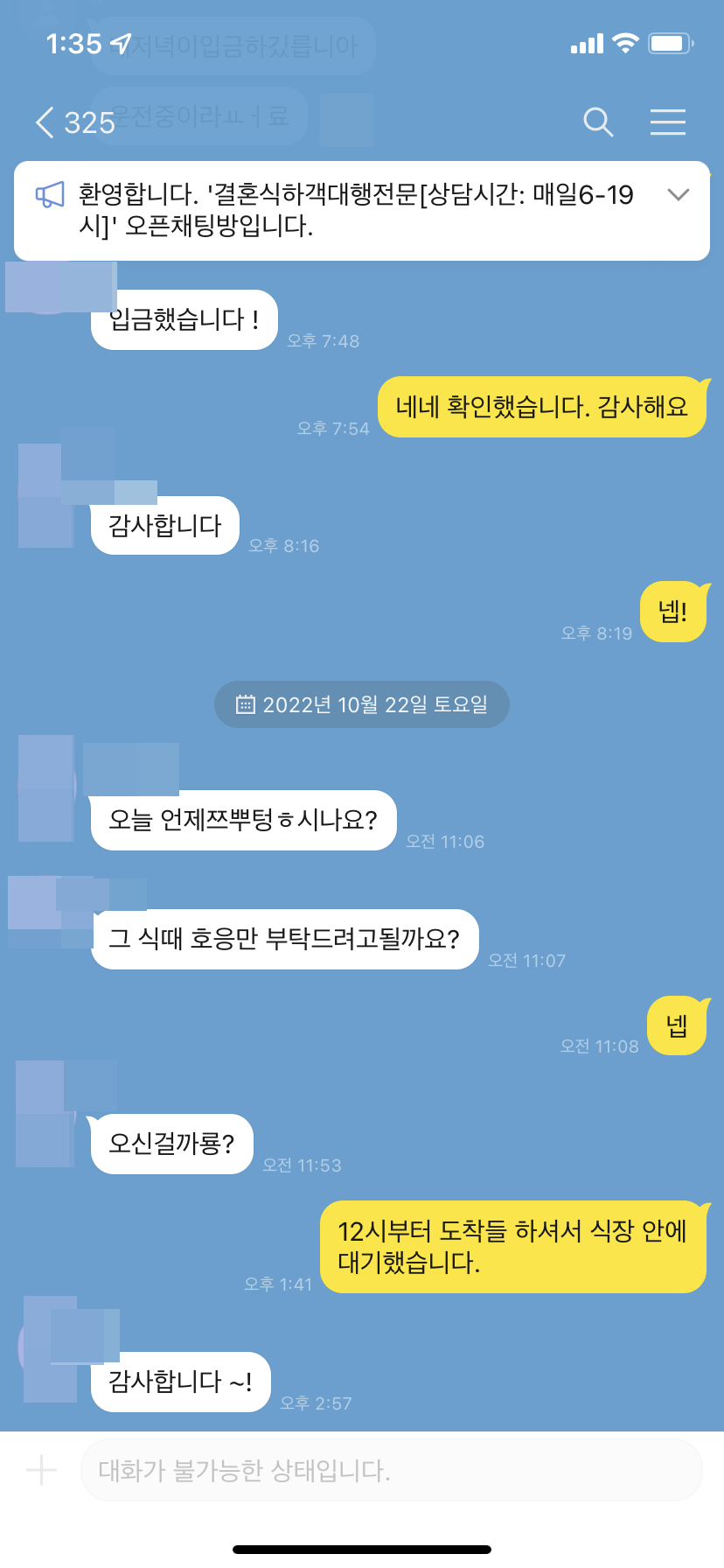View the profile picture next to 오신걸까룡?
Image resolution: width=724 pixels, height=1568 pixels.
pyautogui.click(x=45, y=1113)
